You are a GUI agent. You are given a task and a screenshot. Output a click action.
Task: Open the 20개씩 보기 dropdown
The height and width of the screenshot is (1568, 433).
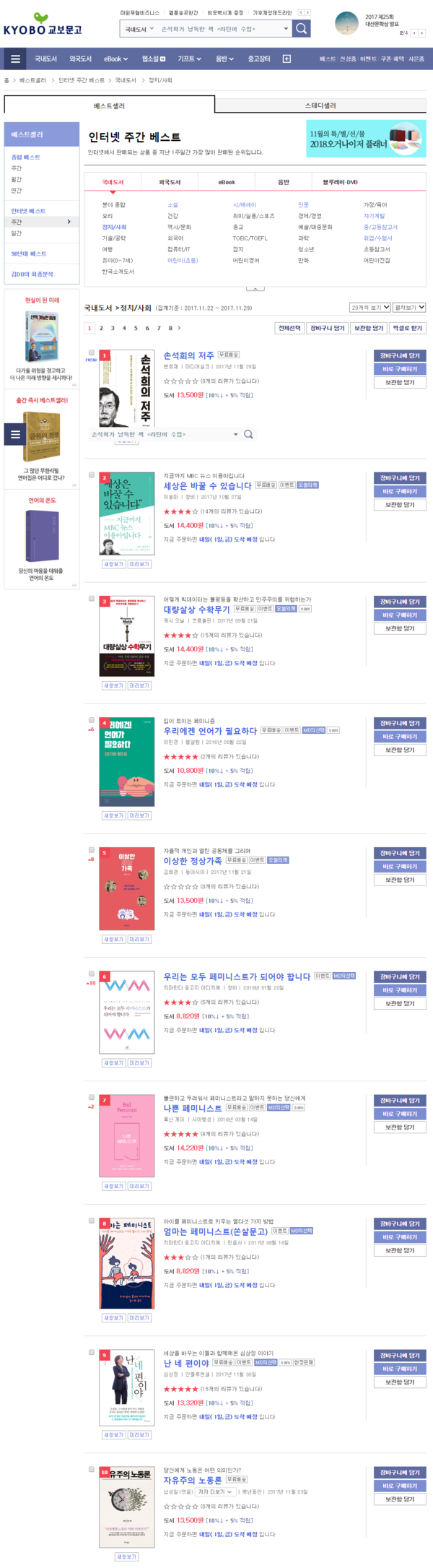click(369, 308)
